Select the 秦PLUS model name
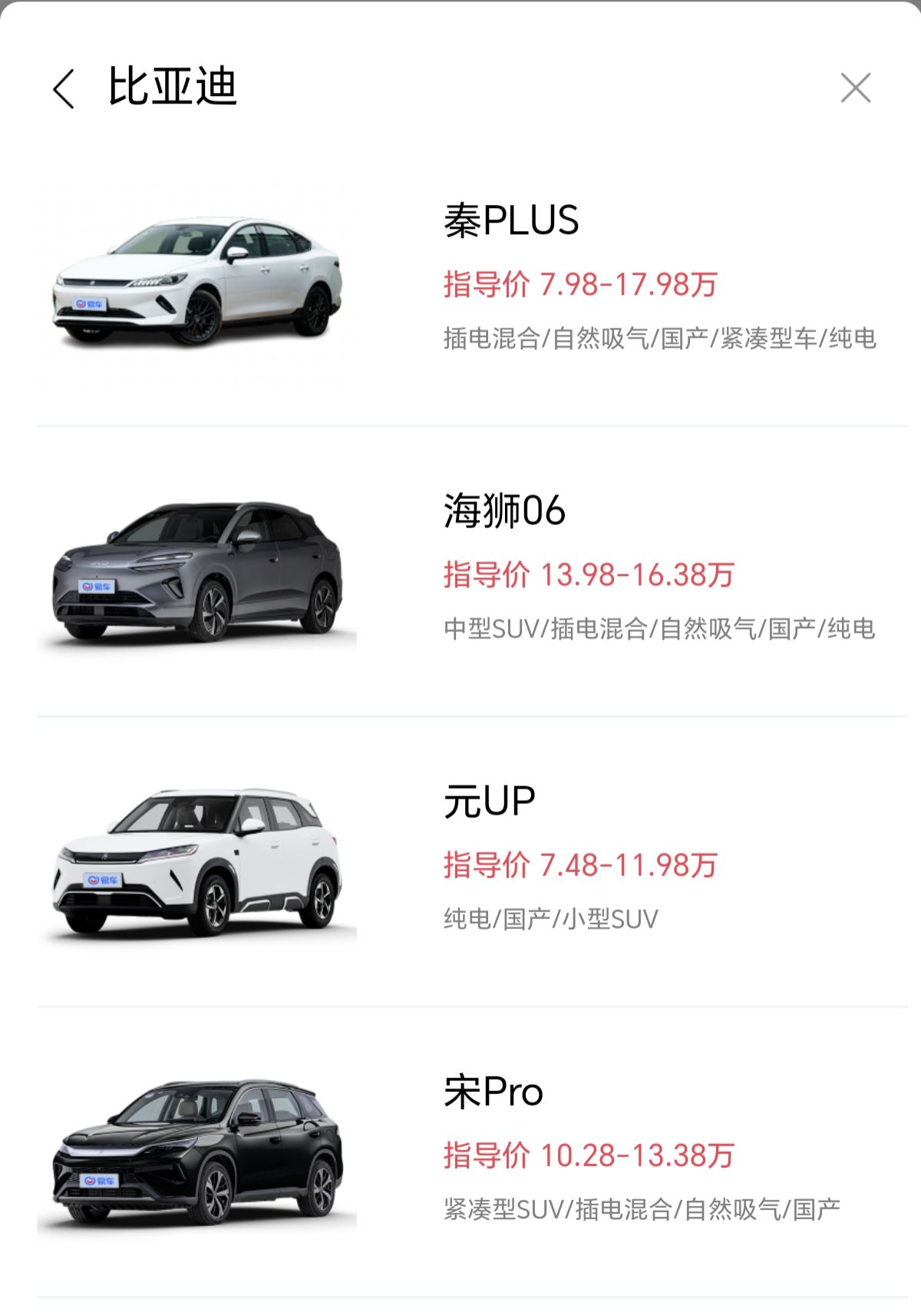The width and height of the screenshot is (921, 1316). [511, 220]
